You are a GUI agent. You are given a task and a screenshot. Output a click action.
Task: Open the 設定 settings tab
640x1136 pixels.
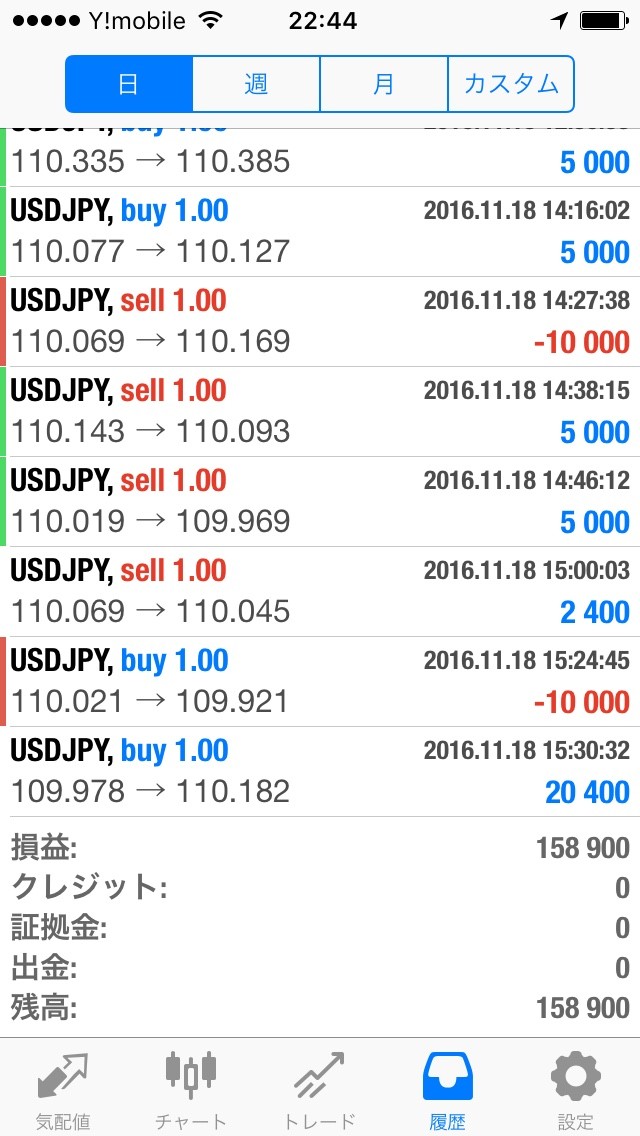[576, 1088]
